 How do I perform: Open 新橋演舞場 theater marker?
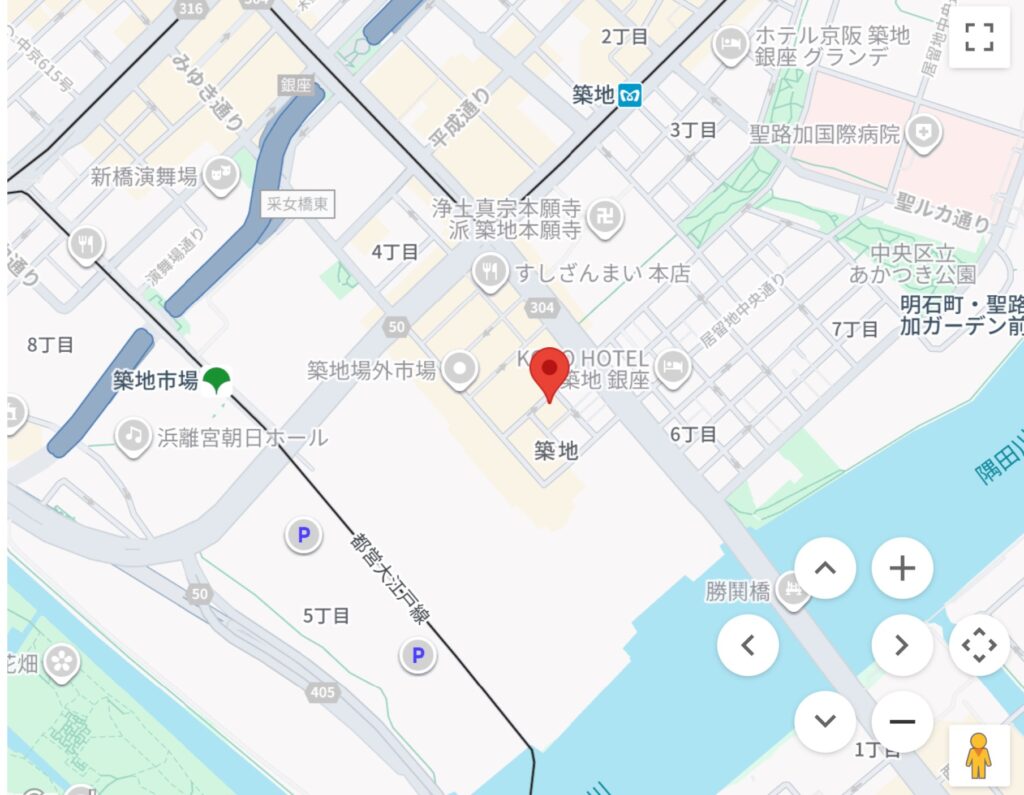[219, 177]
